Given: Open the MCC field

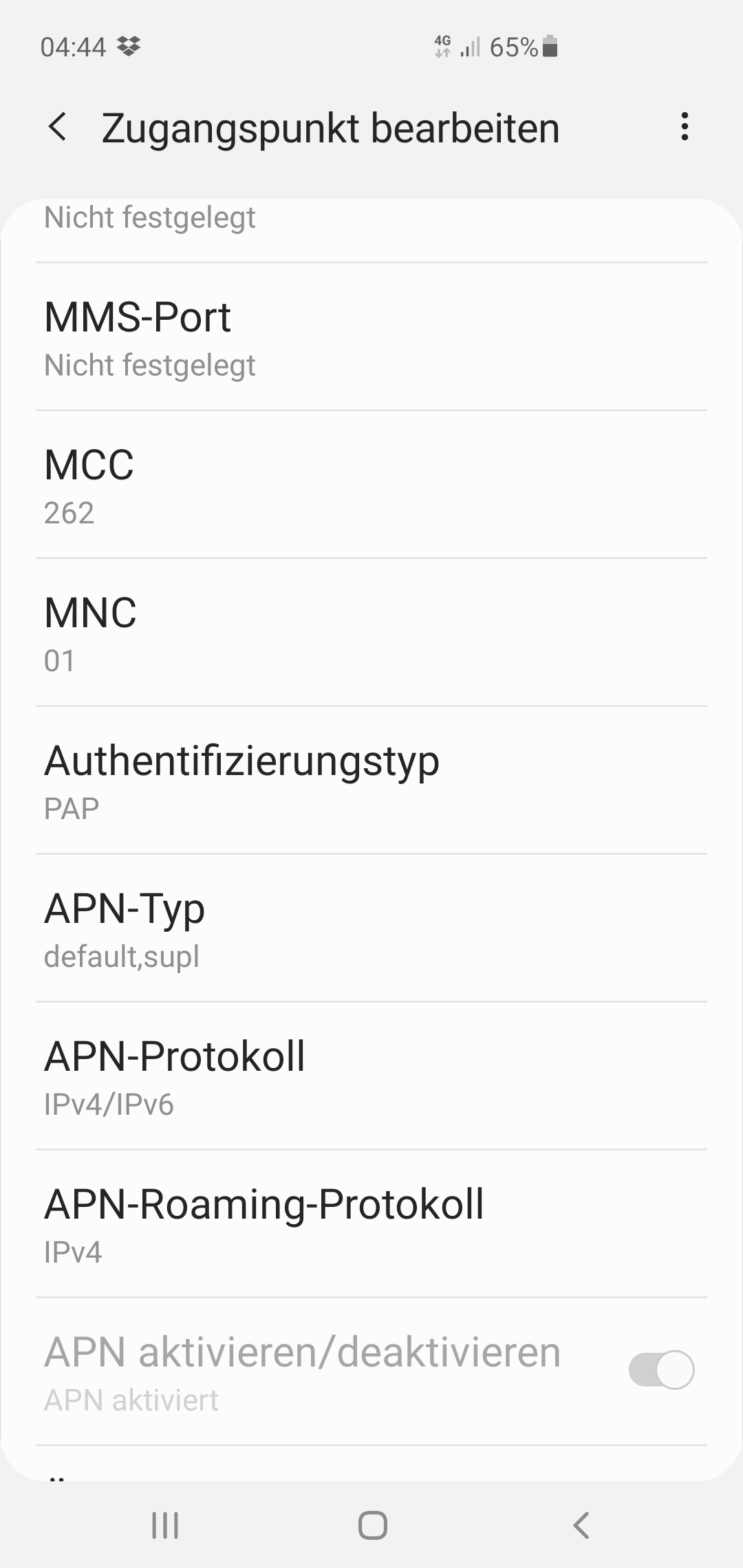Looking at the screenshot, I should tap(371, 486).
